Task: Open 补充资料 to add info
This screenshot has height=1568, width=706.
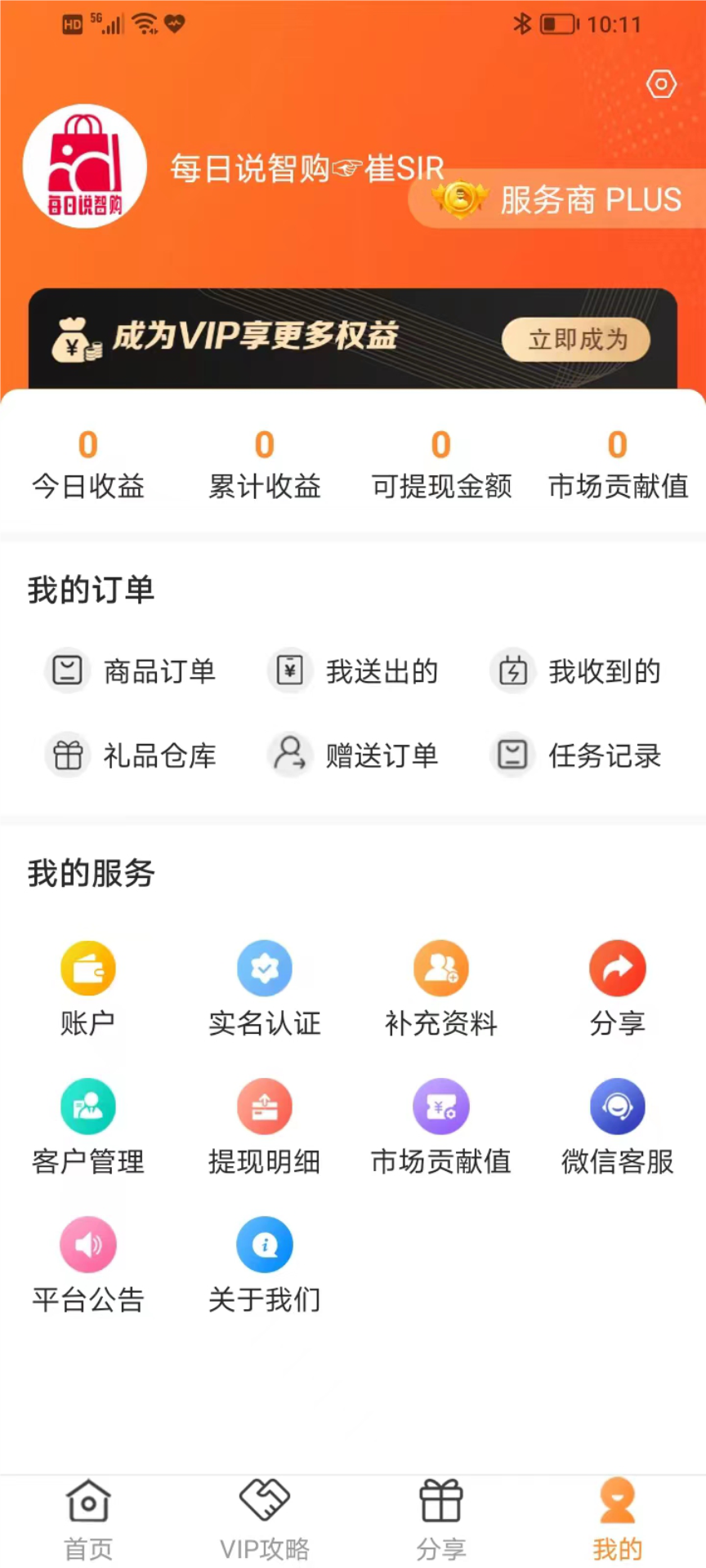Action: click(441, 987)
